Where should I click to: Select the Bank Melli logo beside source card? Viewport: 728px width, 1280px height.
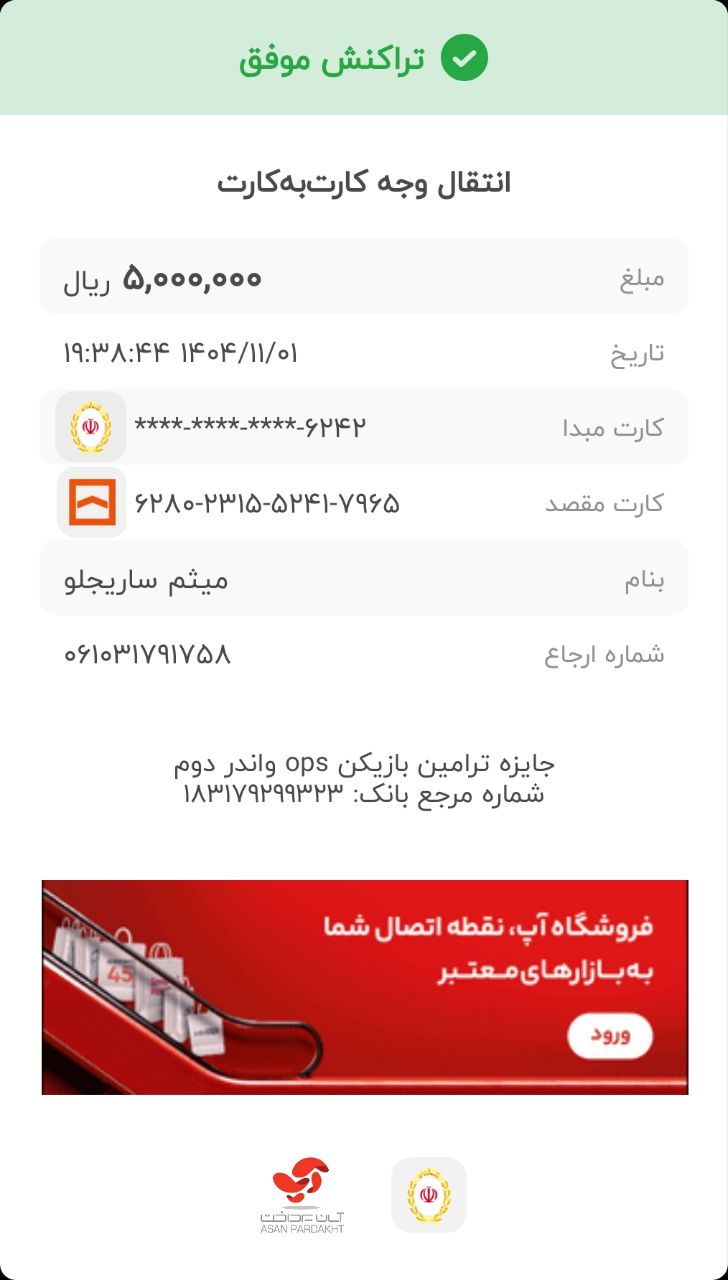tap(91, 427)
